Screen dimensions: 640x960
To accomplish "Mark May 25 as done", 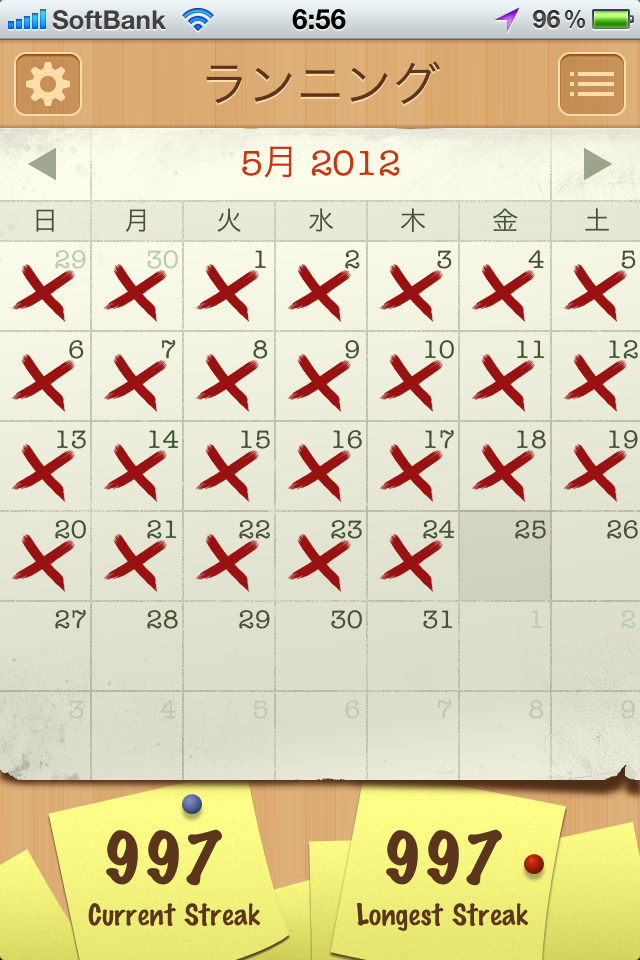I will (505, 557).
